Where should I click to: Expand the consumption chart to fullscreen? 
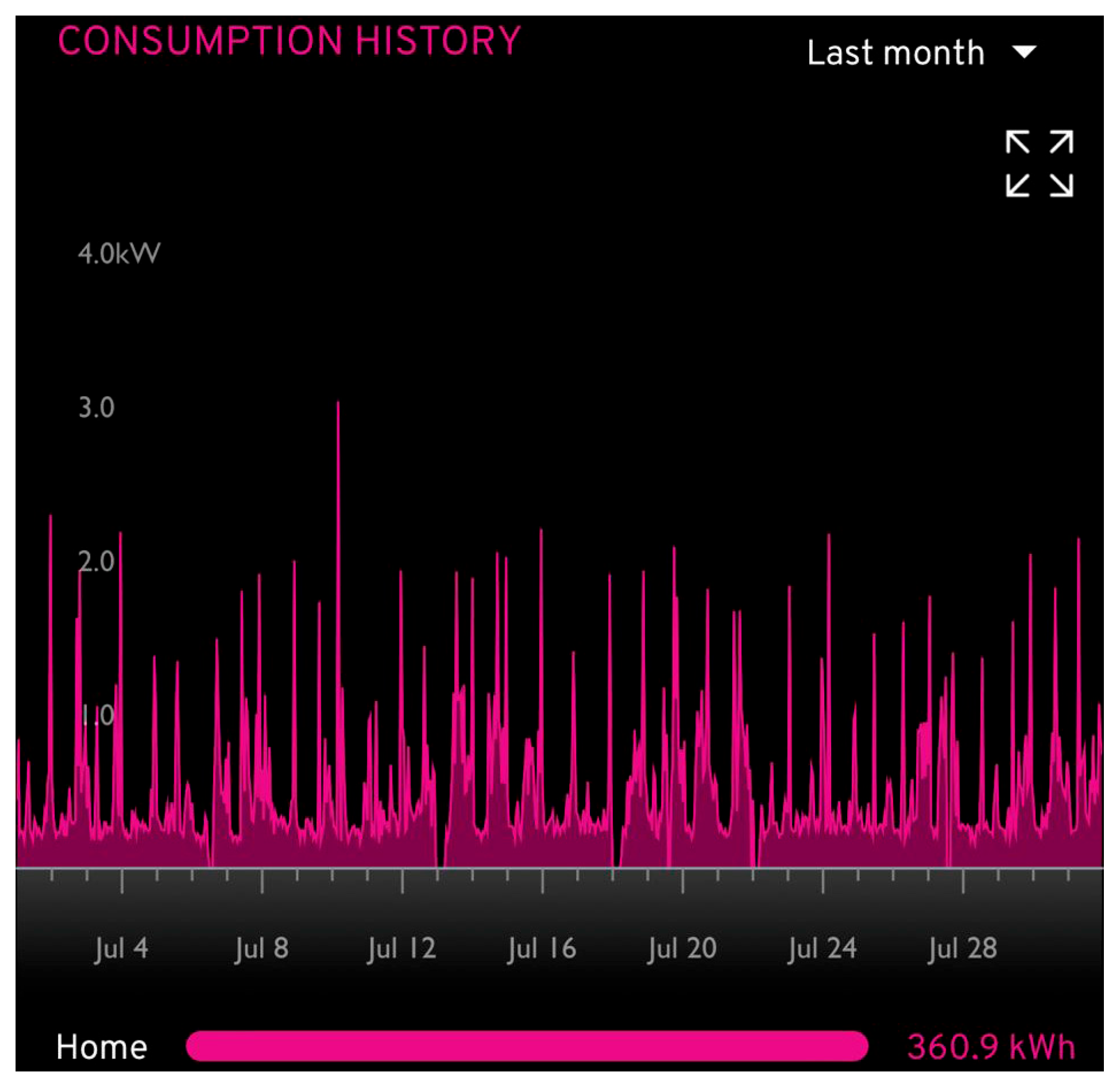(1039, 164)
